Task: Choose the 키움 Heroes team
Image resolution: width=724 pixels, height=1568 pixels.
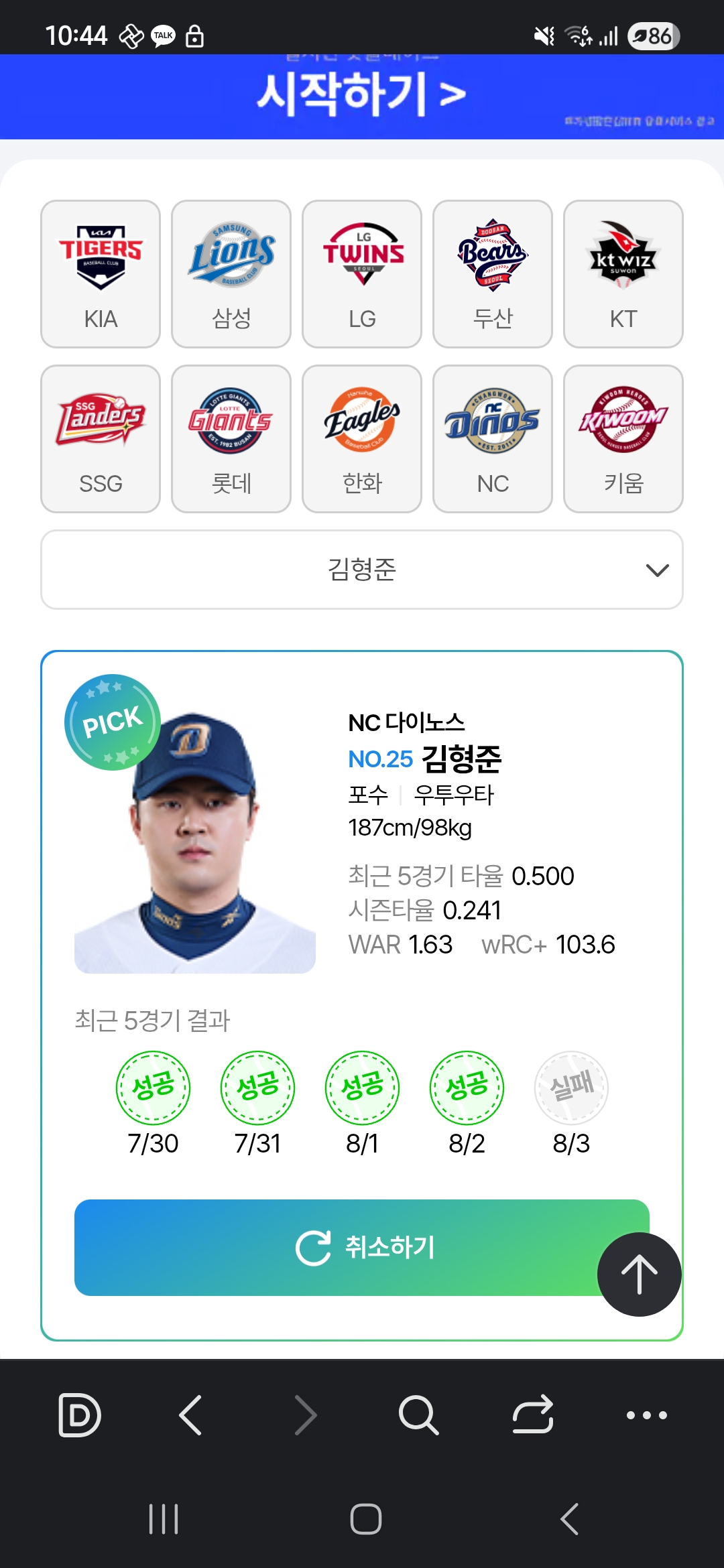Action: 623,439
